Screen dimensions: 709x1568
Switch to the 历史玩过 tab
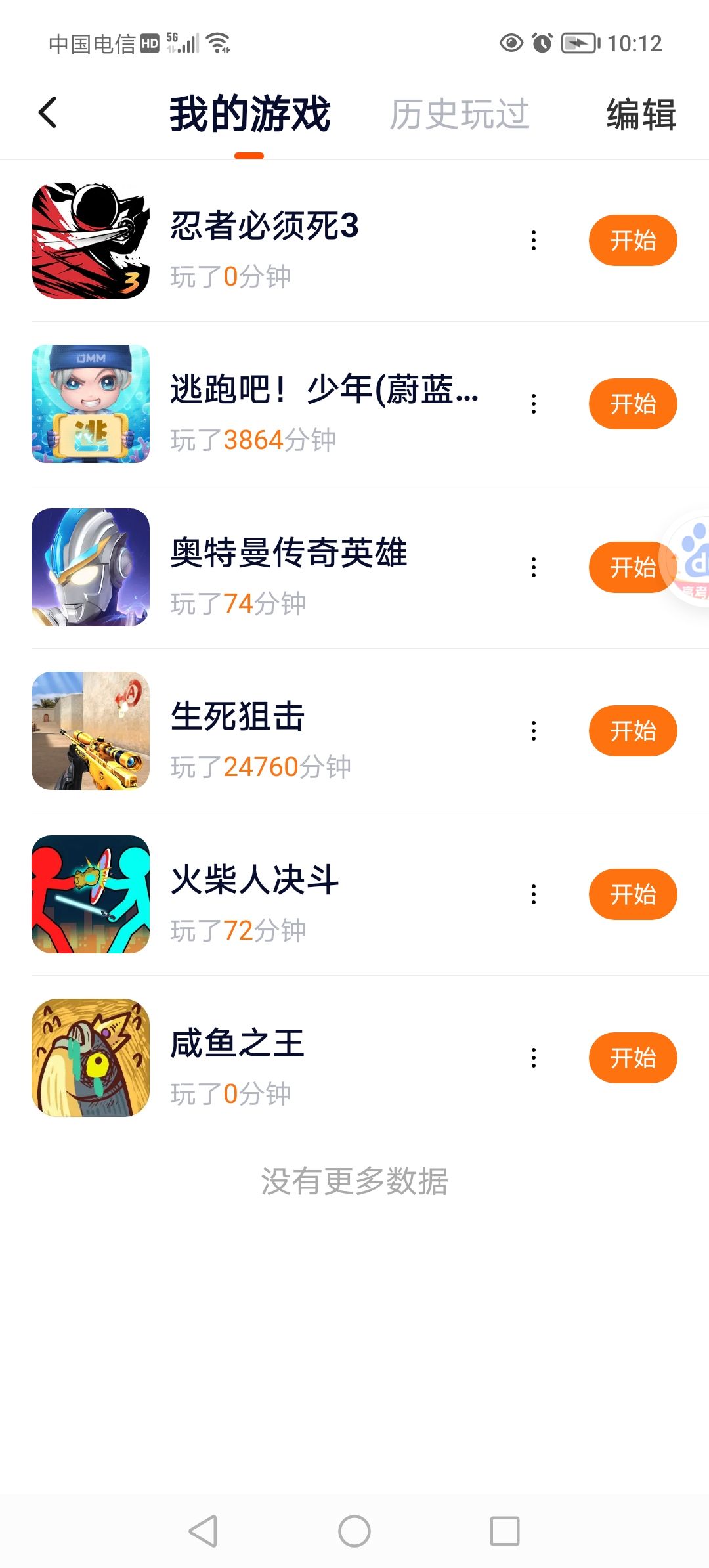click(459, 114)
